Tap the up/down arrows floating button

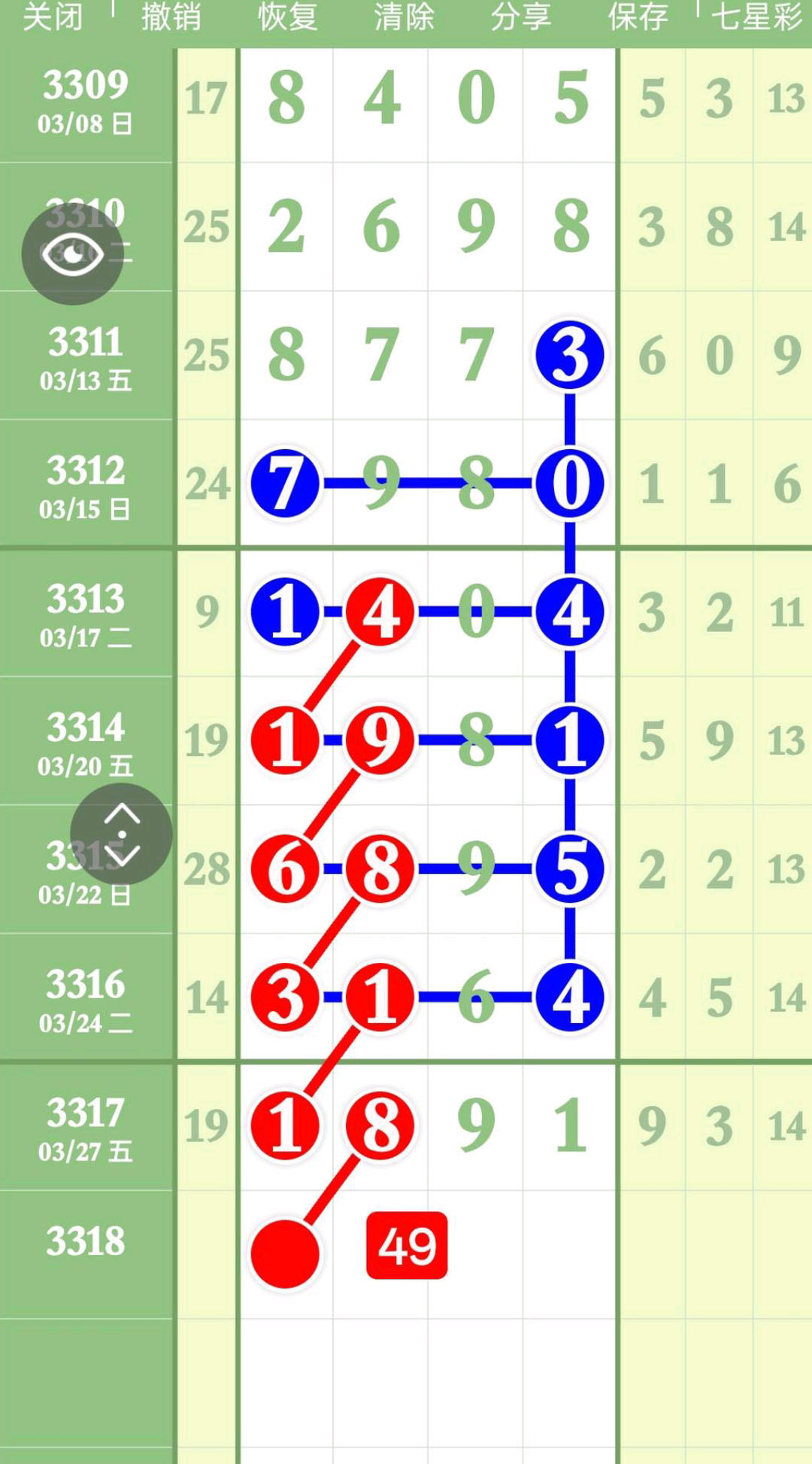[121, 834]
